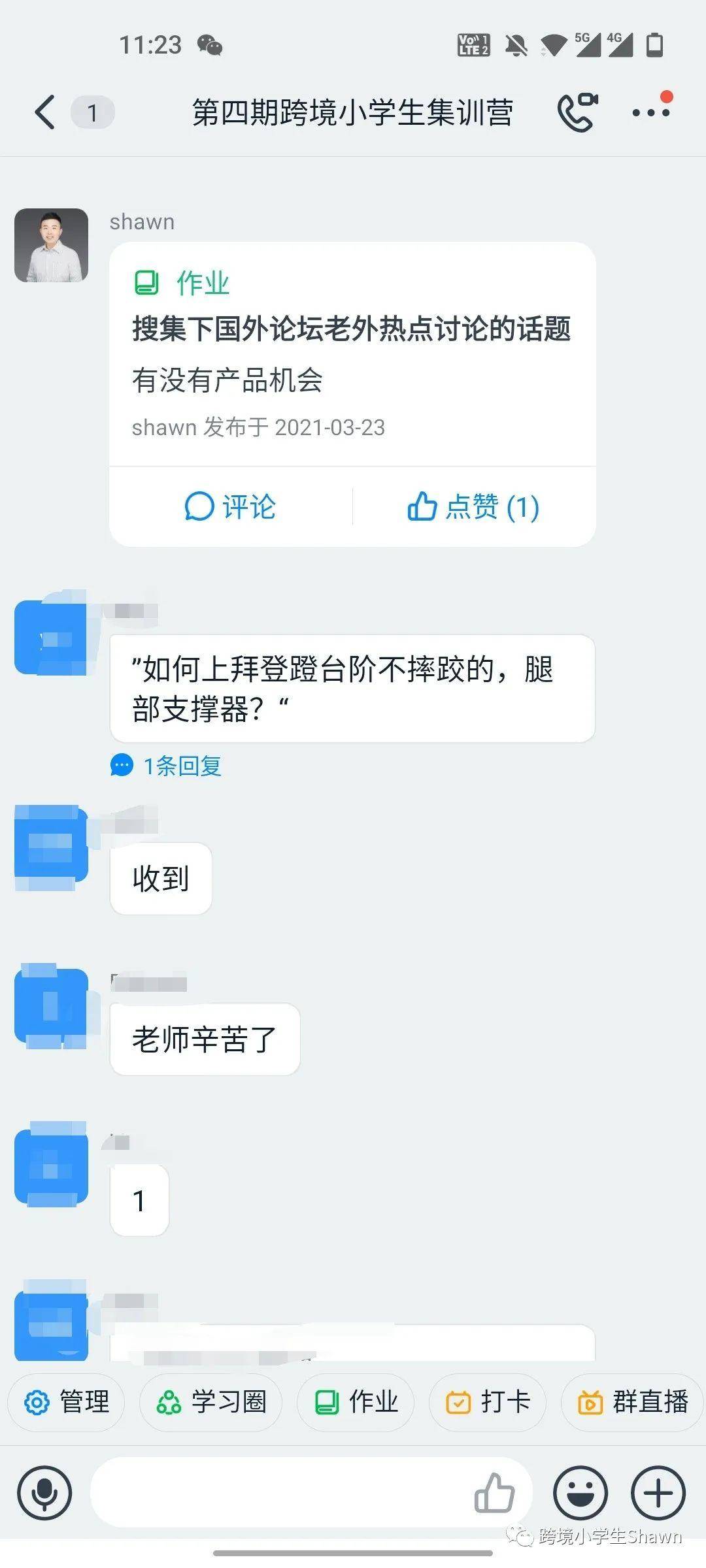Like shawn's homework post
This screenshot has width=706, height=1568.
(x=473, y=506)
